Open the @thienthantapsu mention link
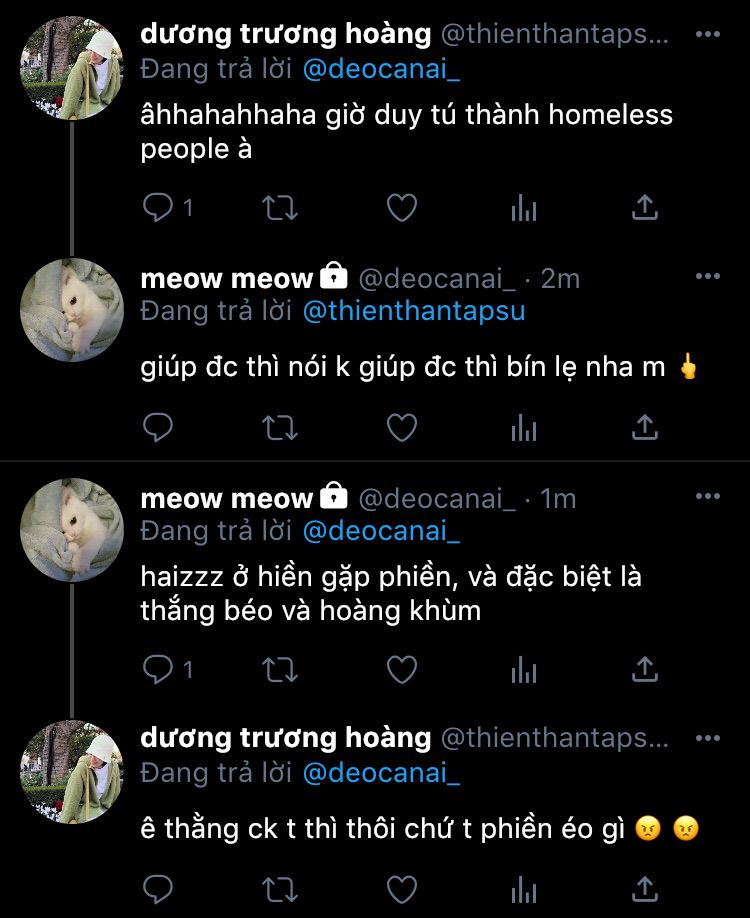This screenshot has width=750, height=918. (413, 312)
